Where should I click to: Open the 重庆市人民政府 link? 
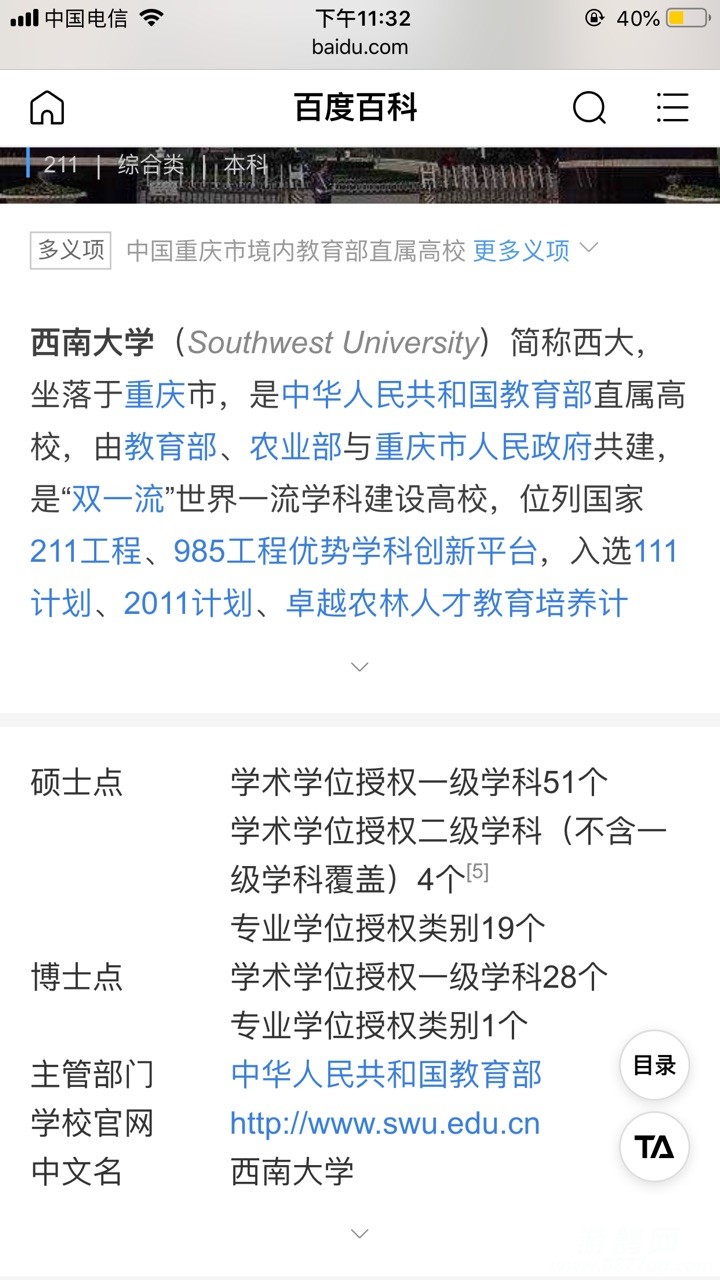click(484, 447)
